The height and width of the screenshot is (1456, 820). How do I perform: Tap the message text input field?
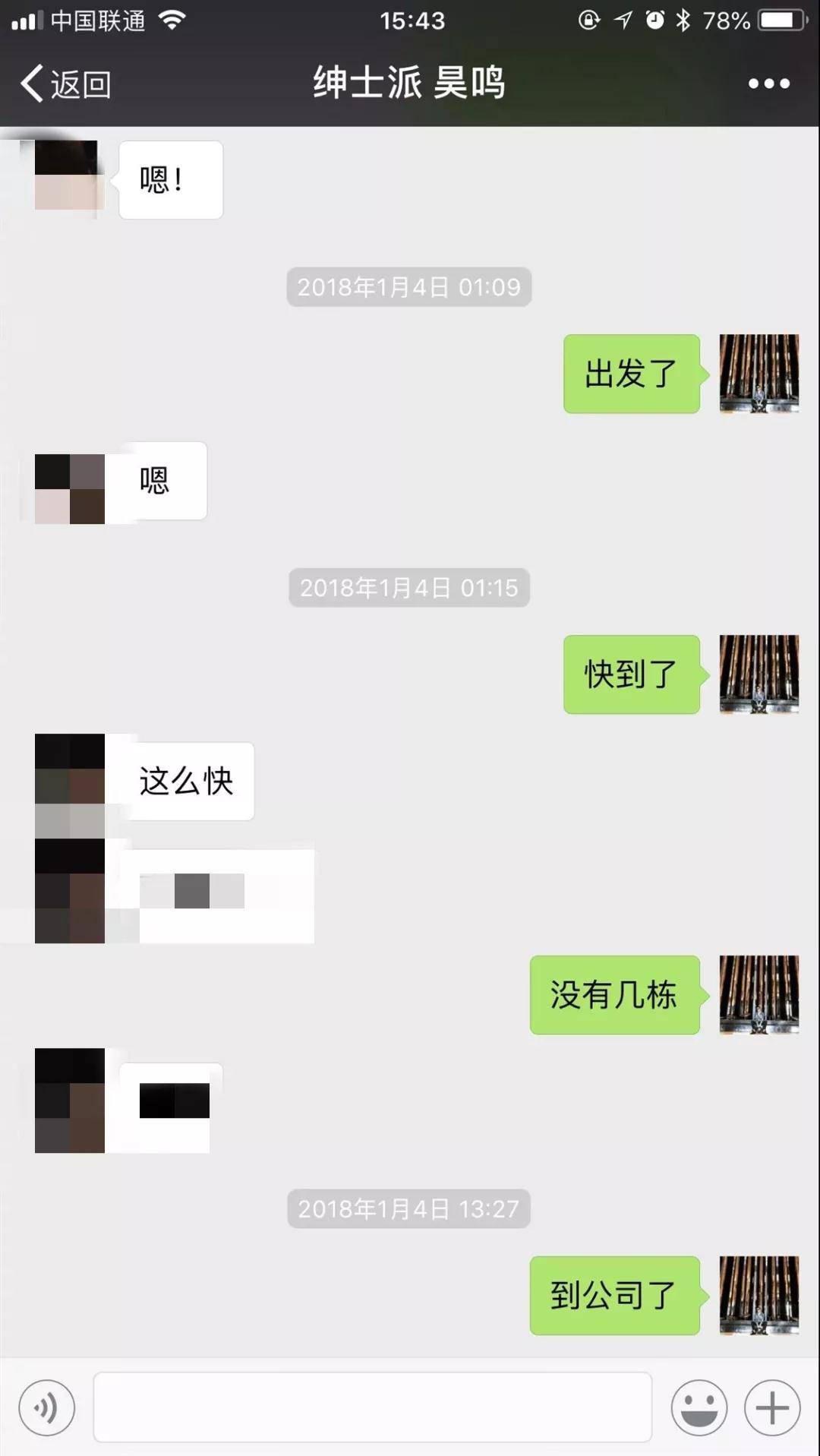(372, 1407)
